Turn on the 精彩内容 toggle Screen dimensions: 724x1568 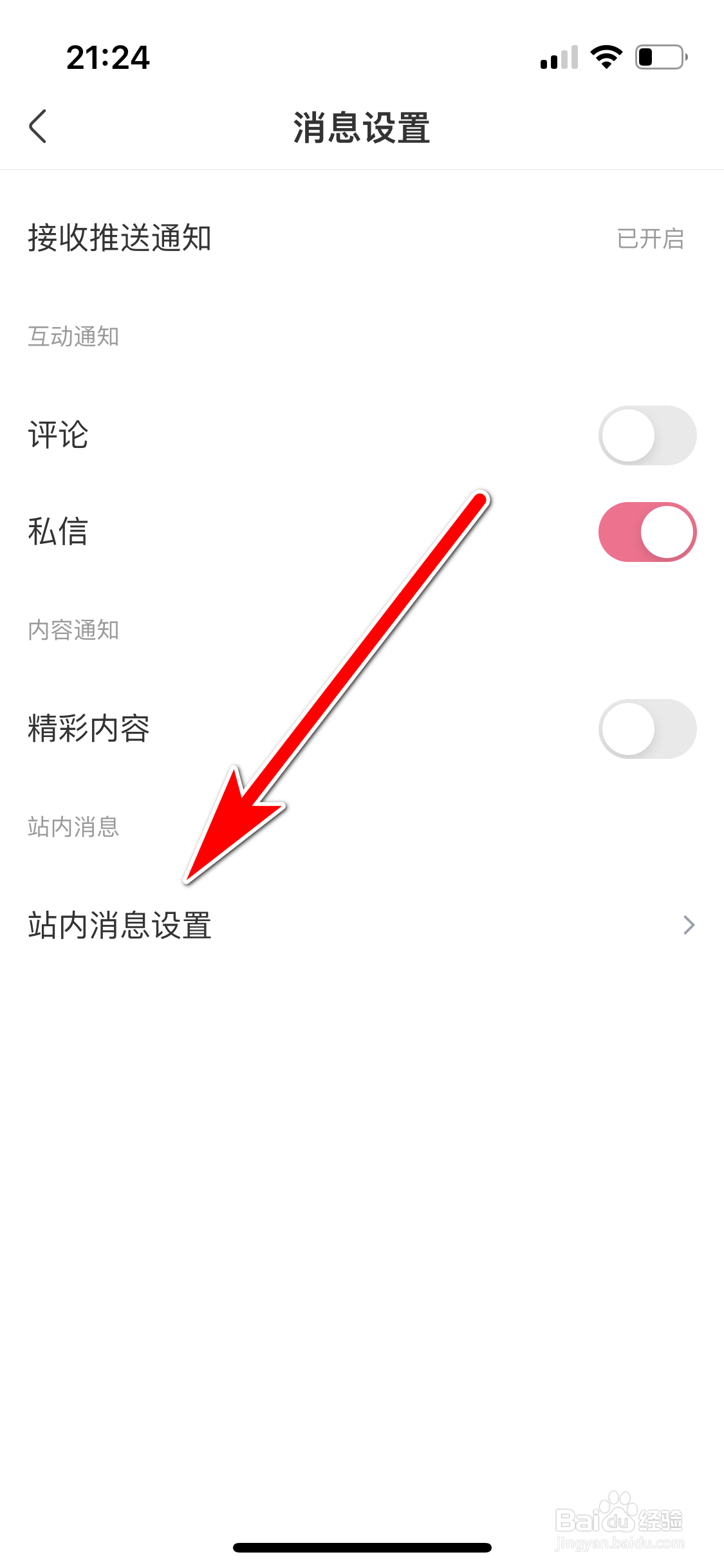tap(647, 729)
